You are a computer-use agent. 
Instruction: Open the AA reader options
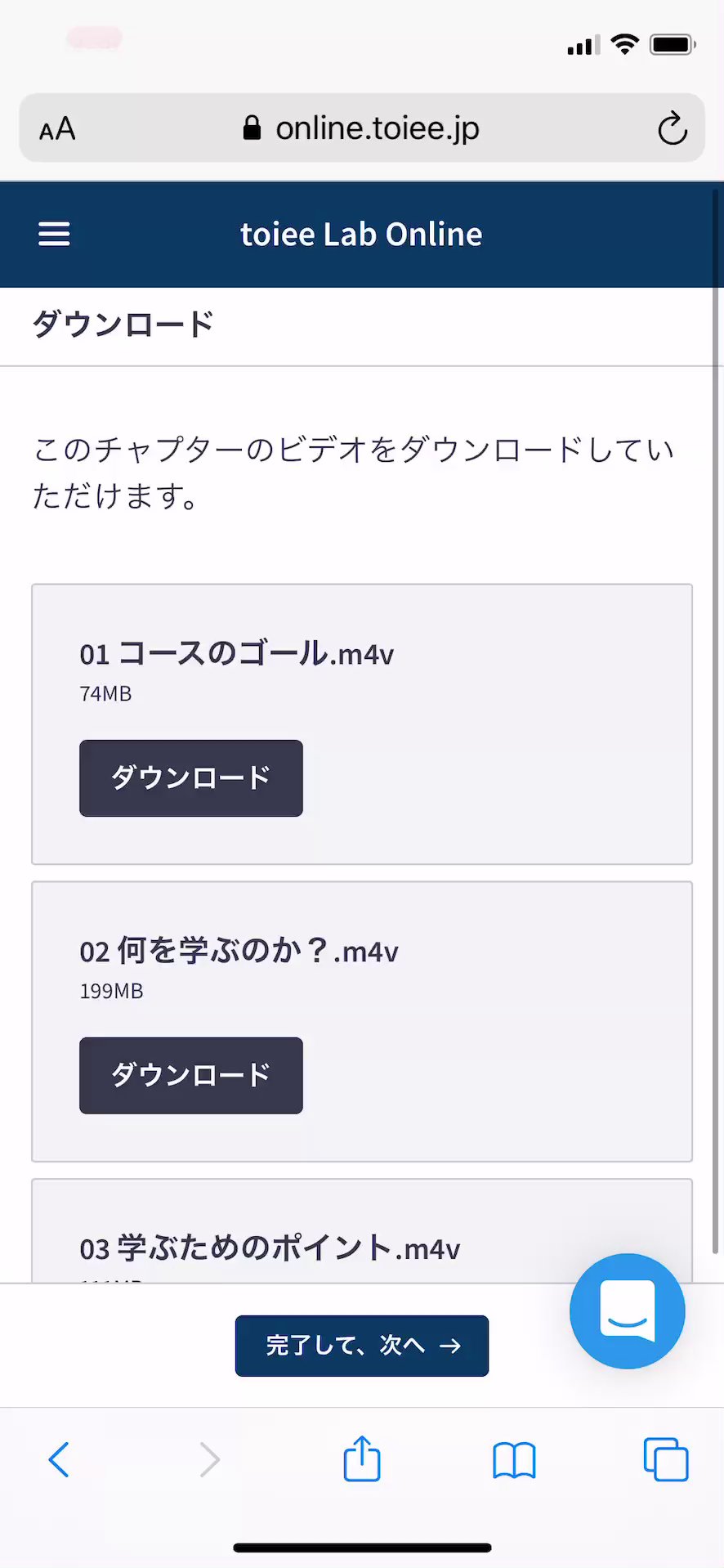click(57, 129)
